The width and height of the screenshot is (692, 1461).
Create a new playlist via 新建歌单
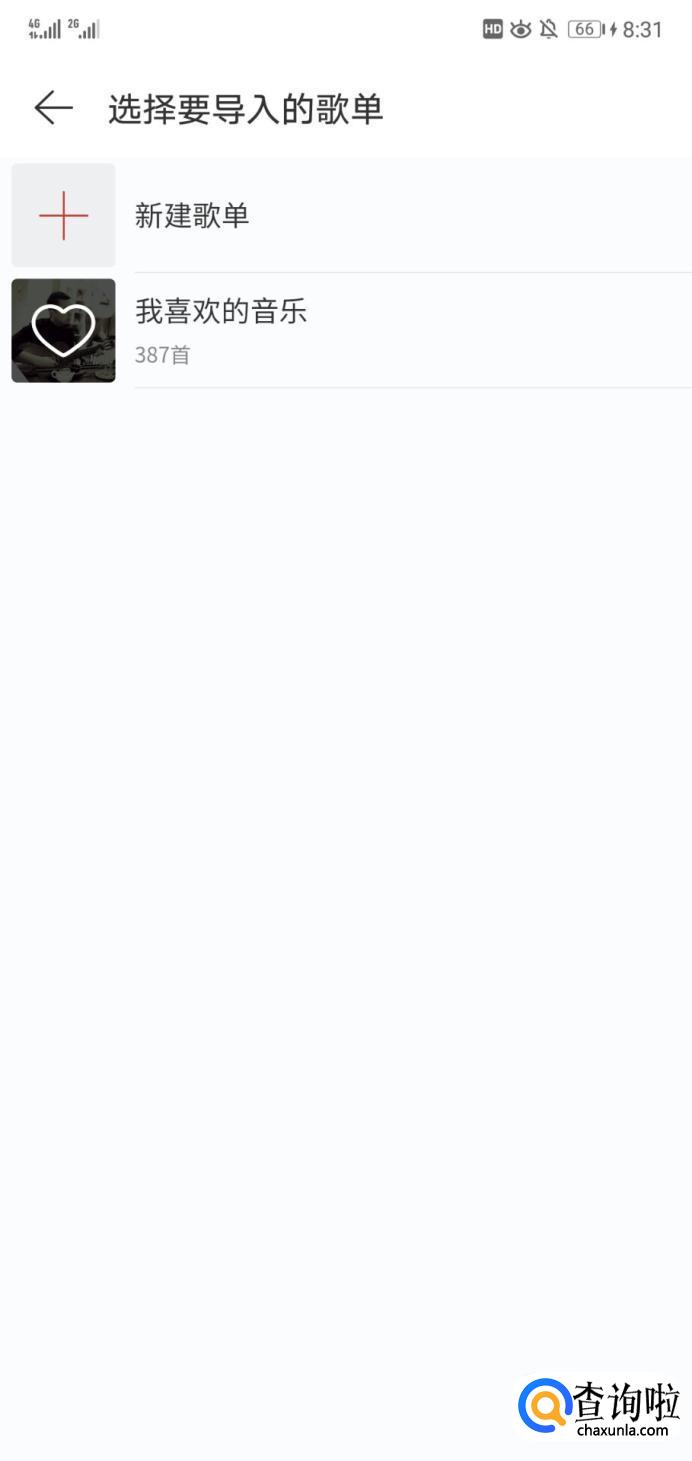[346, 215]
